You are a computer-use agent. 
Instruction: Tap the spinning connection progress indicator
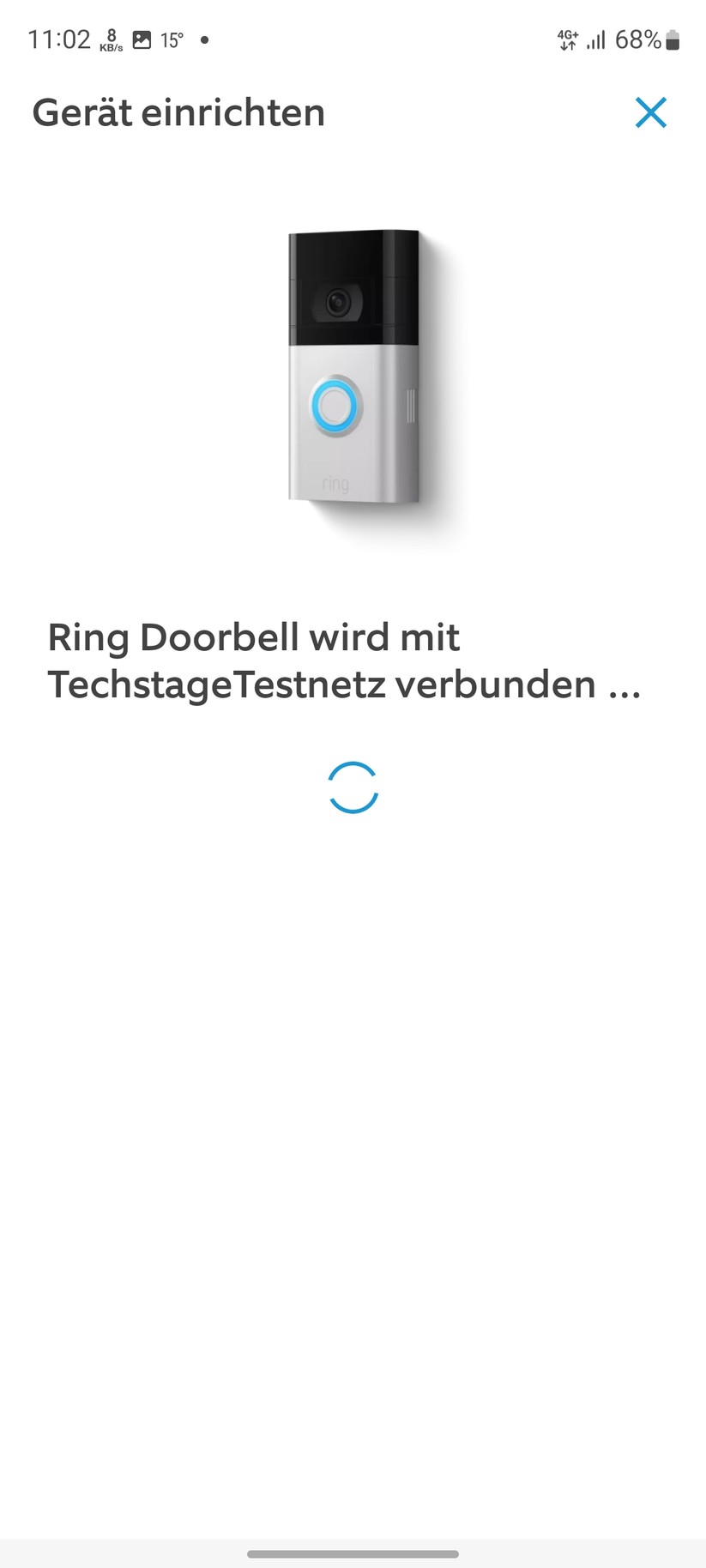pos(353,788)
